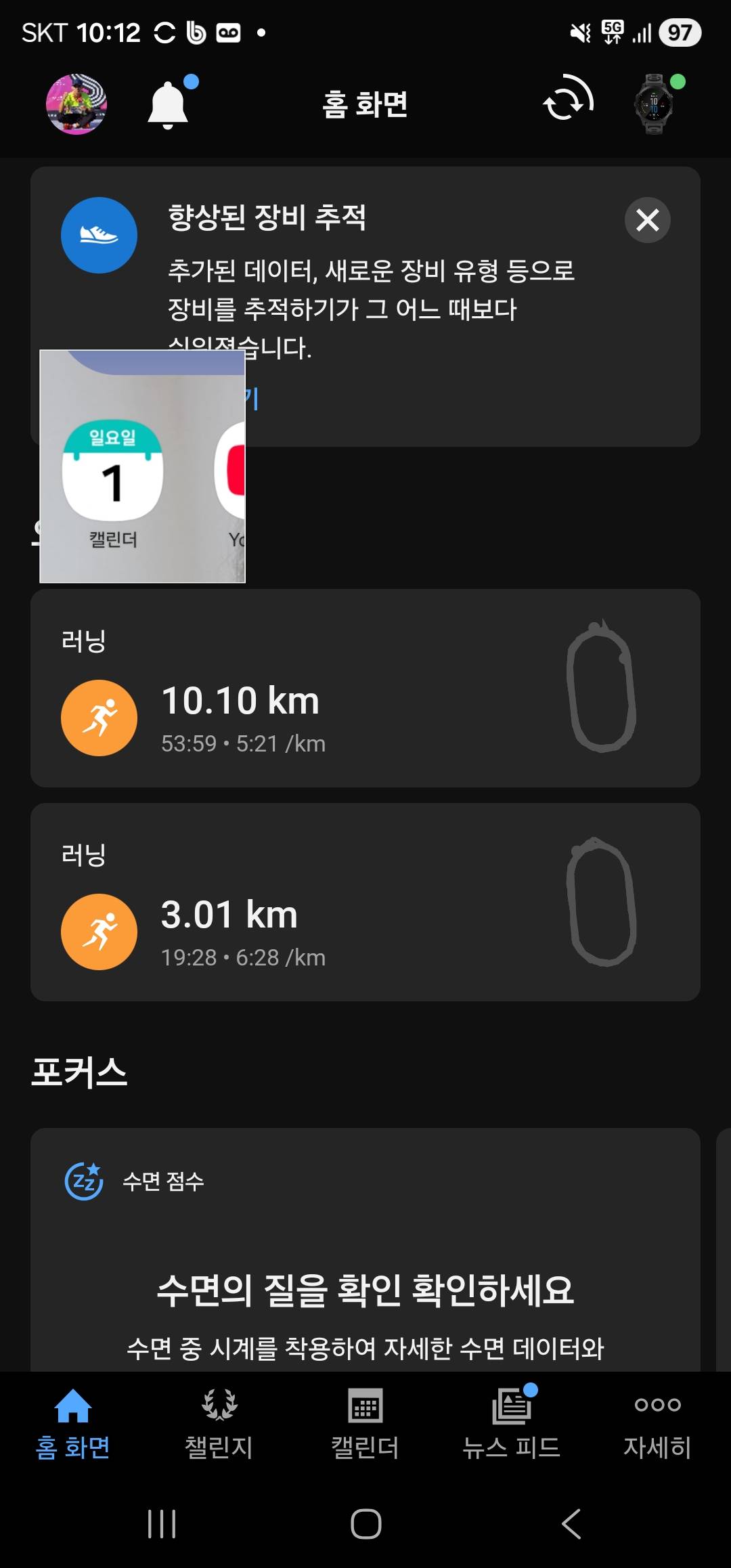
Task: Open the 3.01 km running activity icon
Action: tap(99, 931)
